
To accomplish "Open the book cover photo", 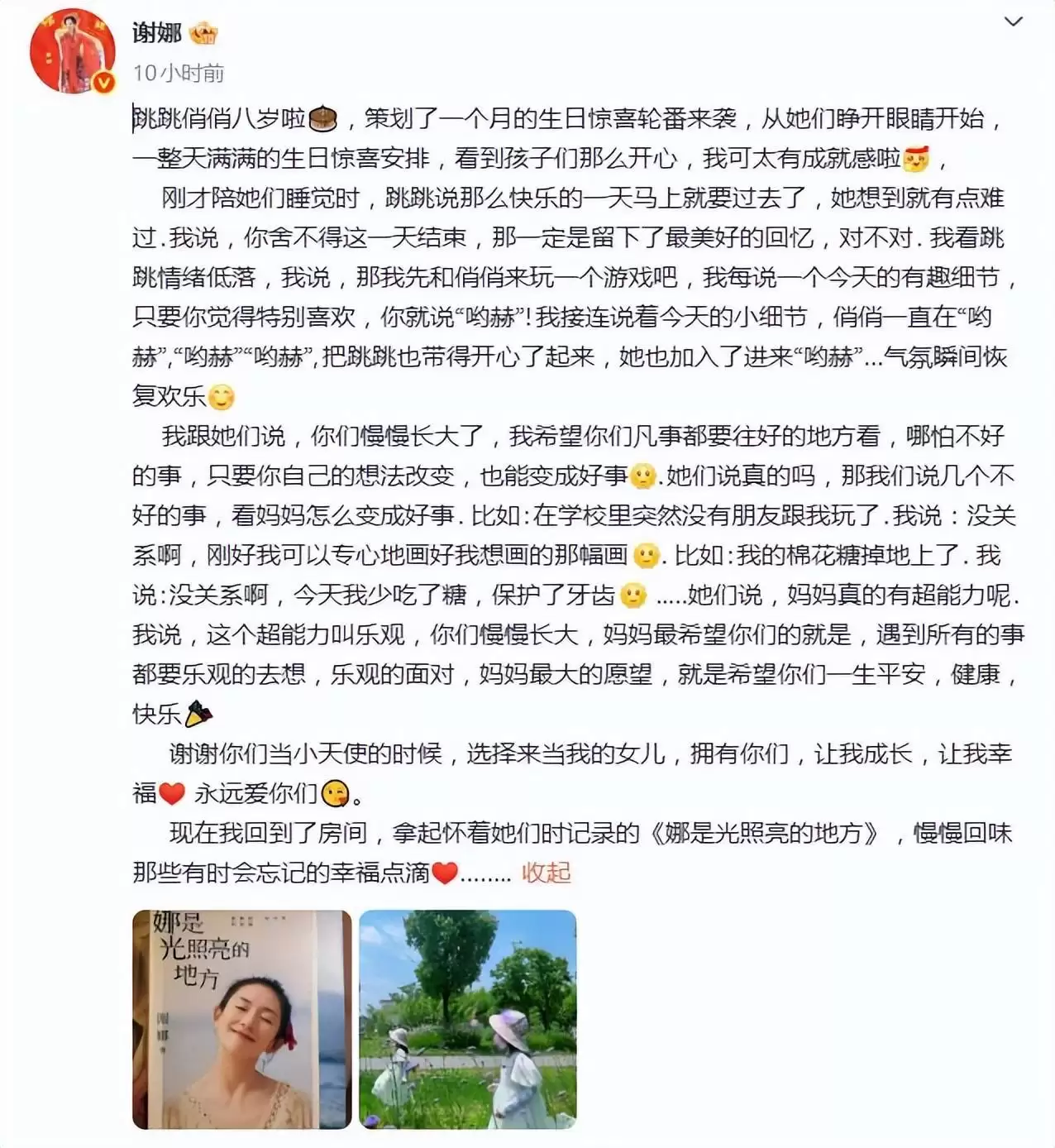I will [241, 1019].
